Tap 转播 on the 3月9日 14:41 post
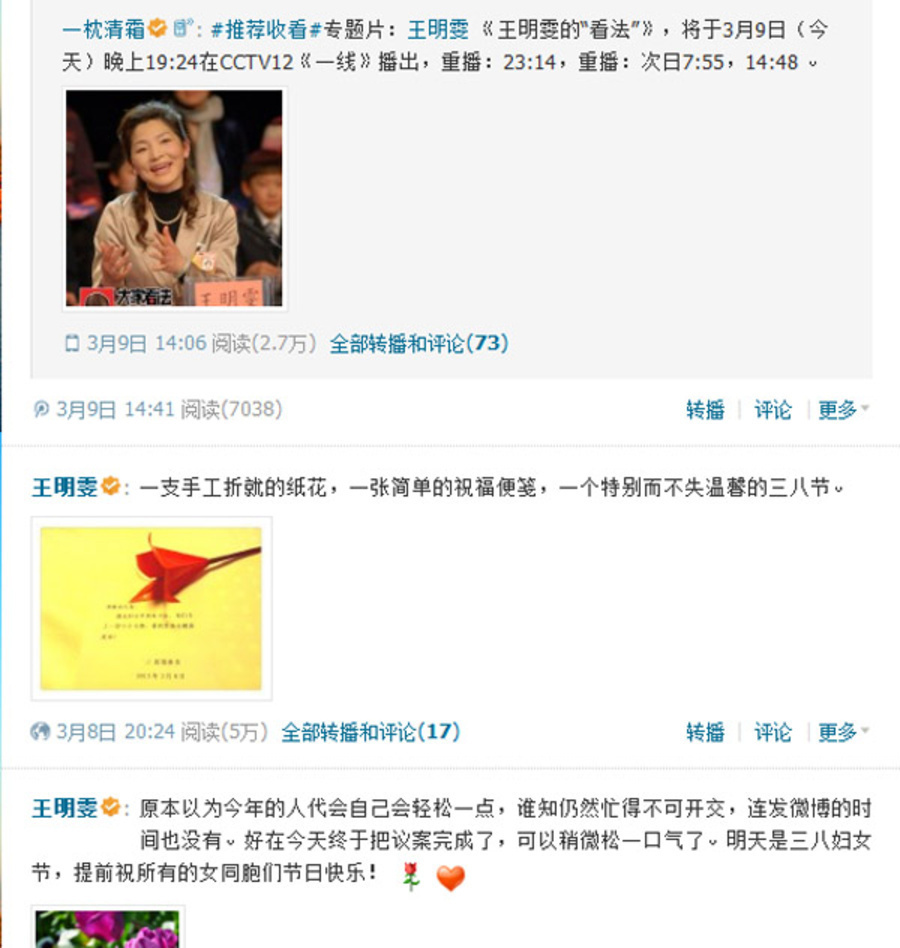Viewport: 900px width, 948px height. pos(705,410)
